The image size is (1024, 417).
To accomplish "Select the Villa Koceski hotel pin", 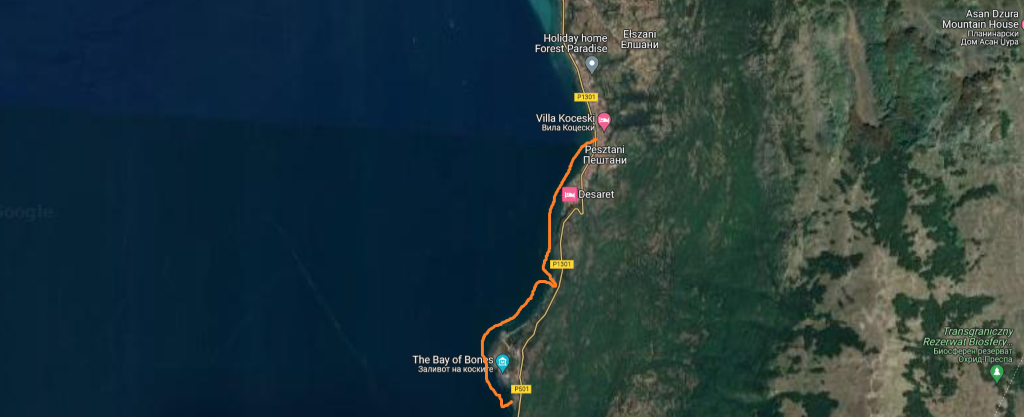I will (x=604, y=122).
